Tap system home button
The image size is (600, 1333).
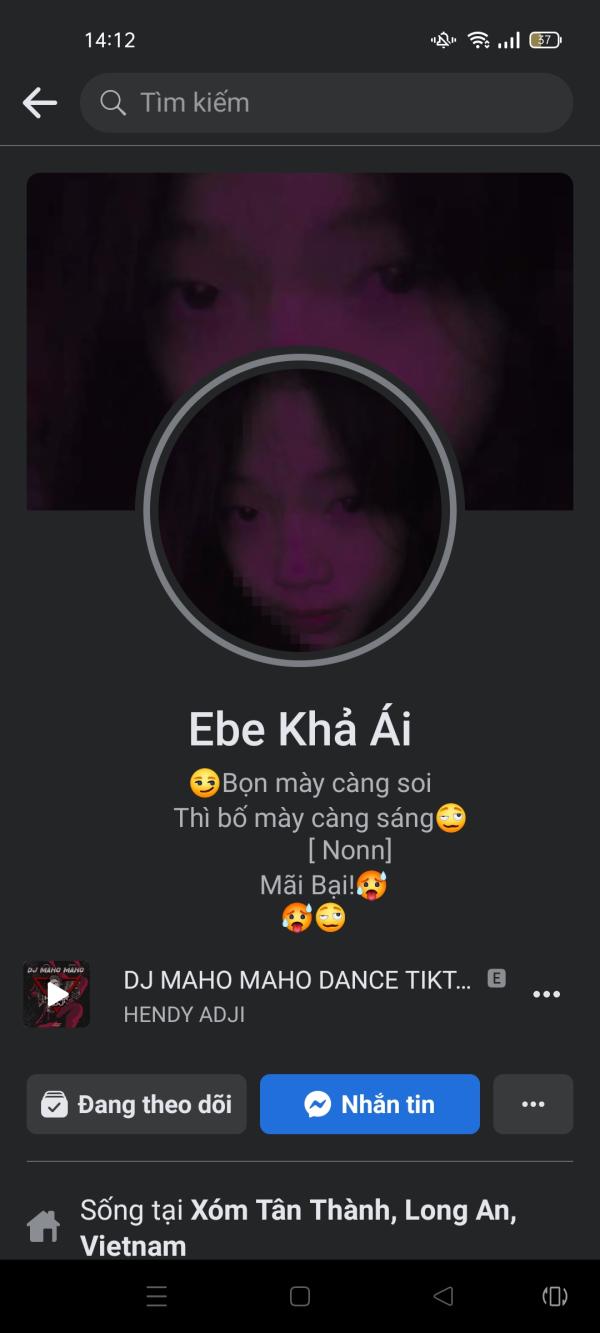tap(300, 1296)
